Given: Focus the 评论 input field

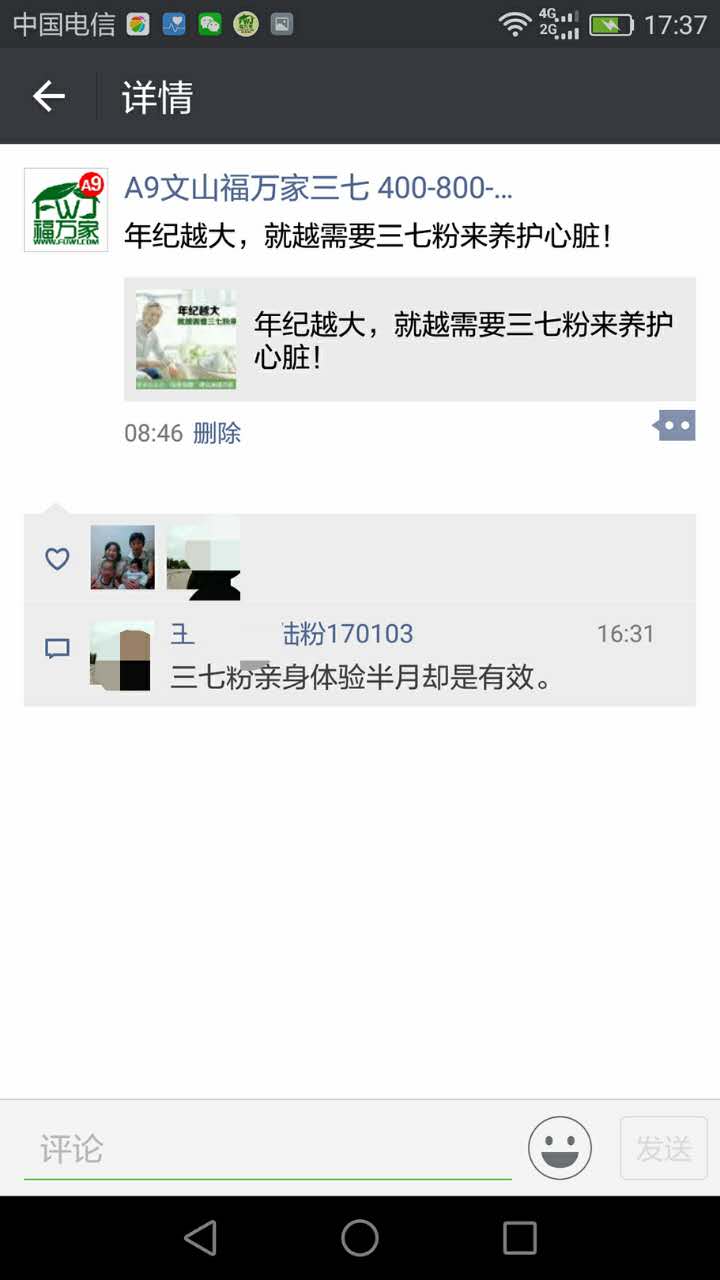Looking at the screenshot, I should click(x=268, y=1149).
